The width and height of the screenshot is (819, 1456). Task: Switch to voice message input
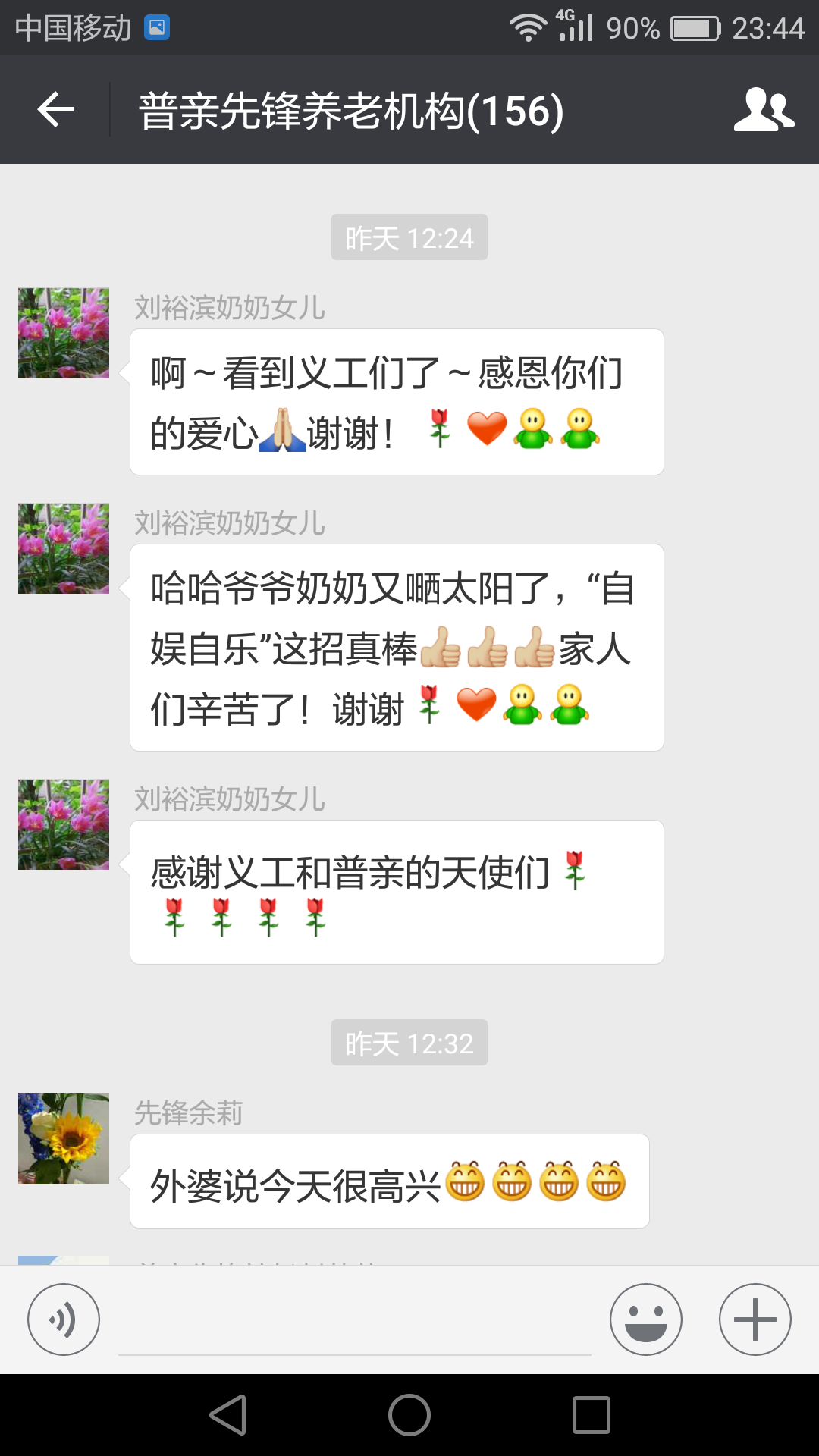64,1319
